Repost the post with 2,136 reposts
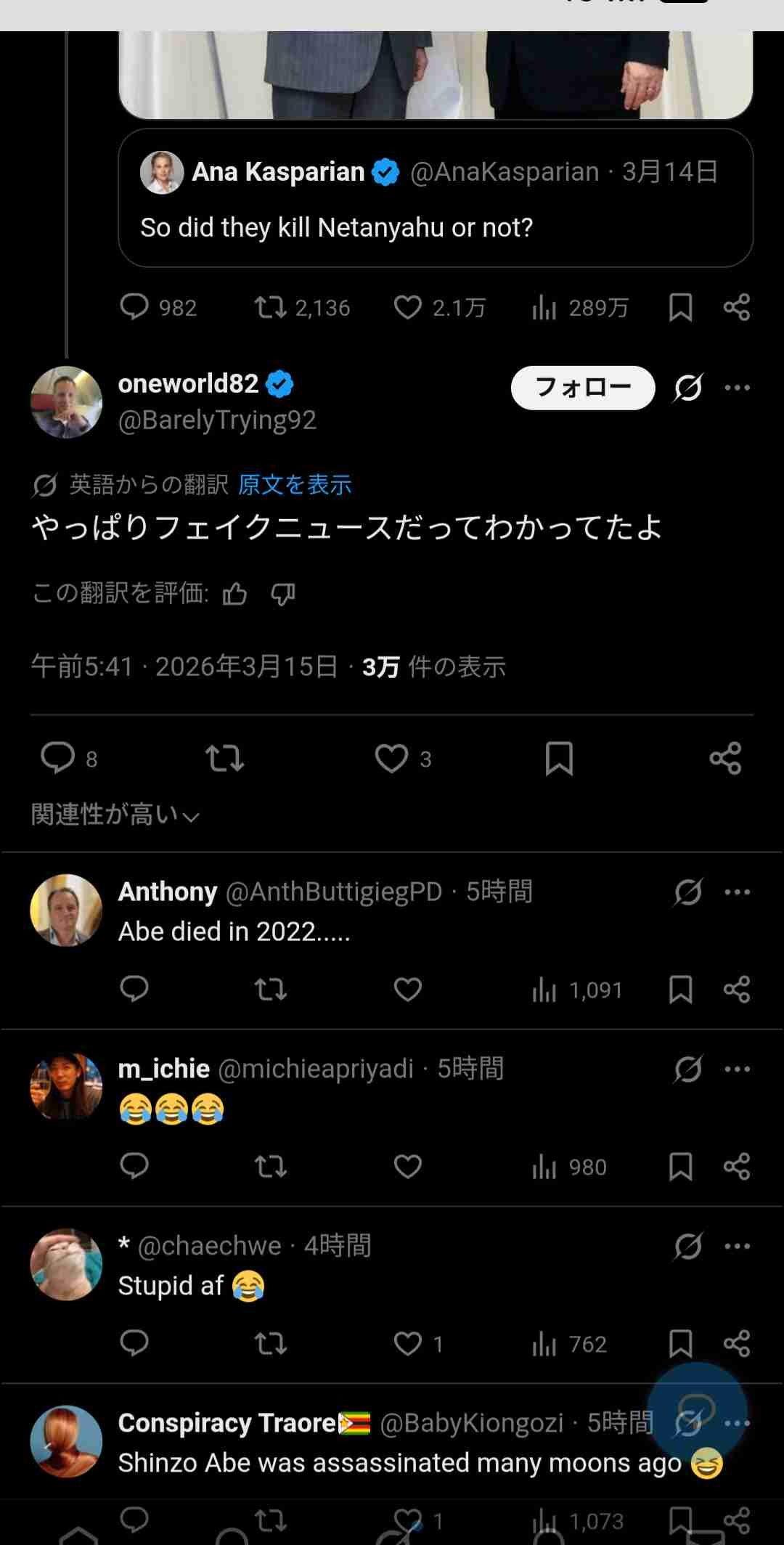Screen dimensions: 784x1545 tap(271, 308)
